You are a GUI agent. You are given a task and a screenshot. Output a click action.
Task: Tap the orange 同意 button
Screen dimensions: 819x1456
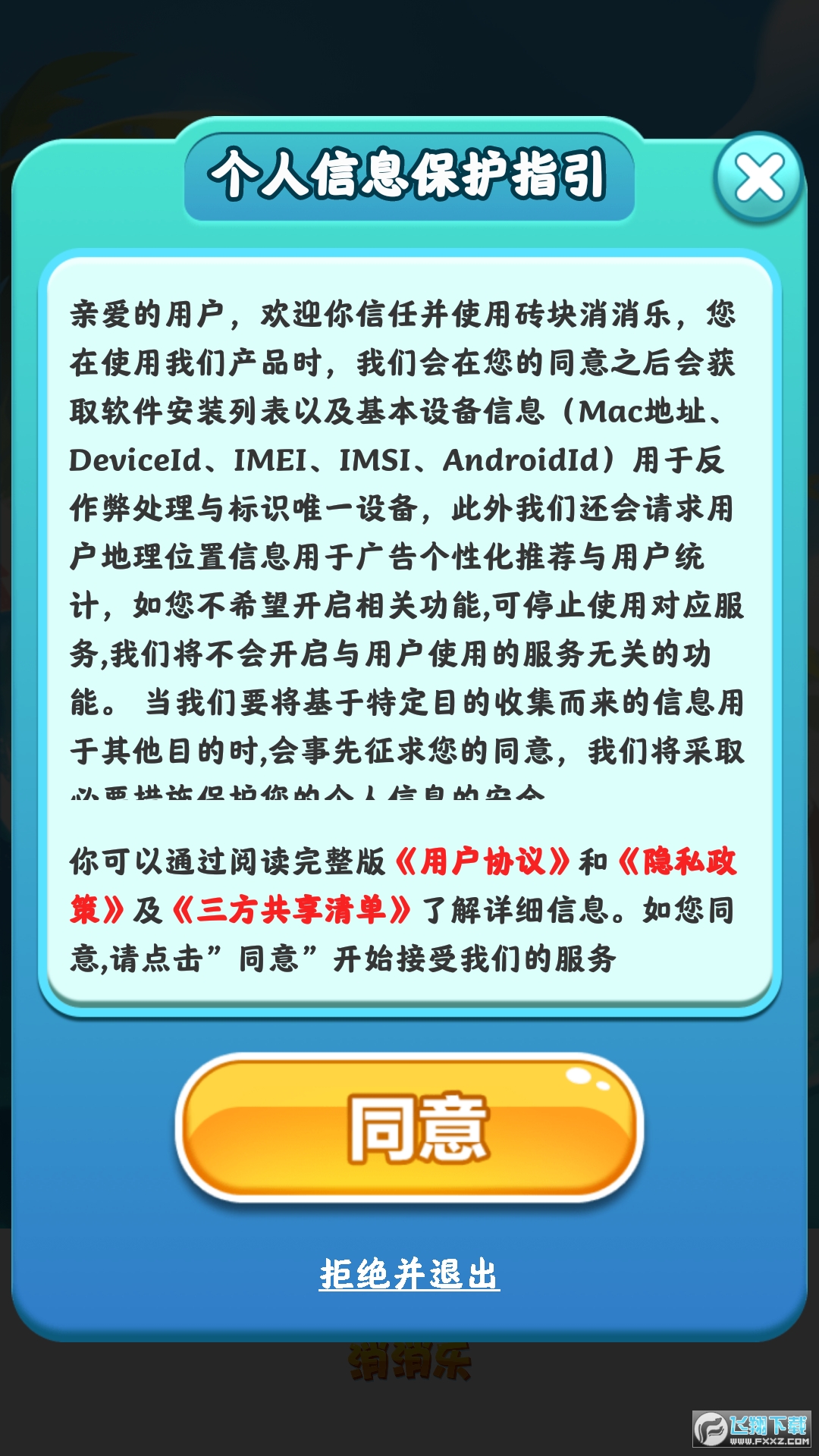pos(410,1128)
